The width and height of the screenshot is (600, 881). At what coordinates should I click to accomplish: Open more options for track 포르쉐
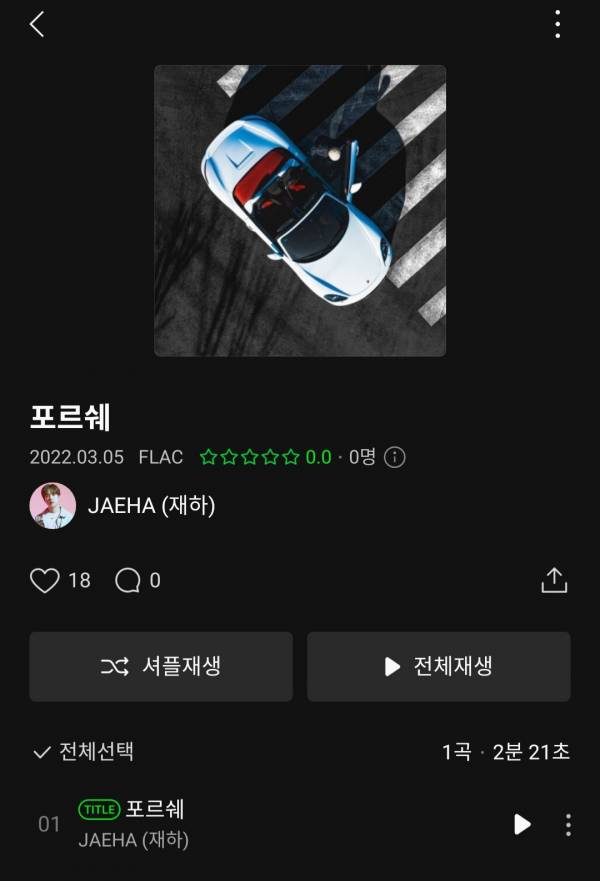click(x=568, y=824)
